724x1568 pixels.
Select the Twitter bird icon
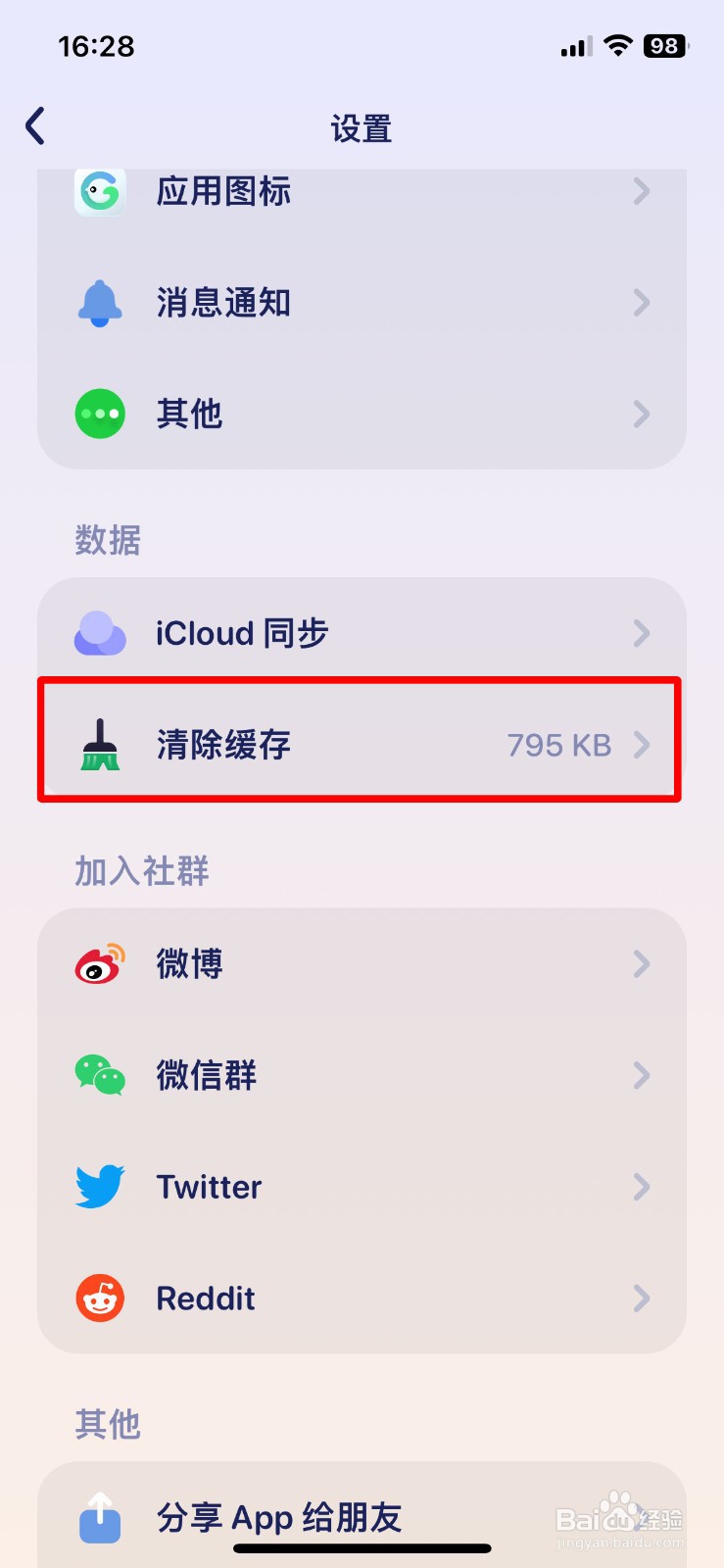98,1187
